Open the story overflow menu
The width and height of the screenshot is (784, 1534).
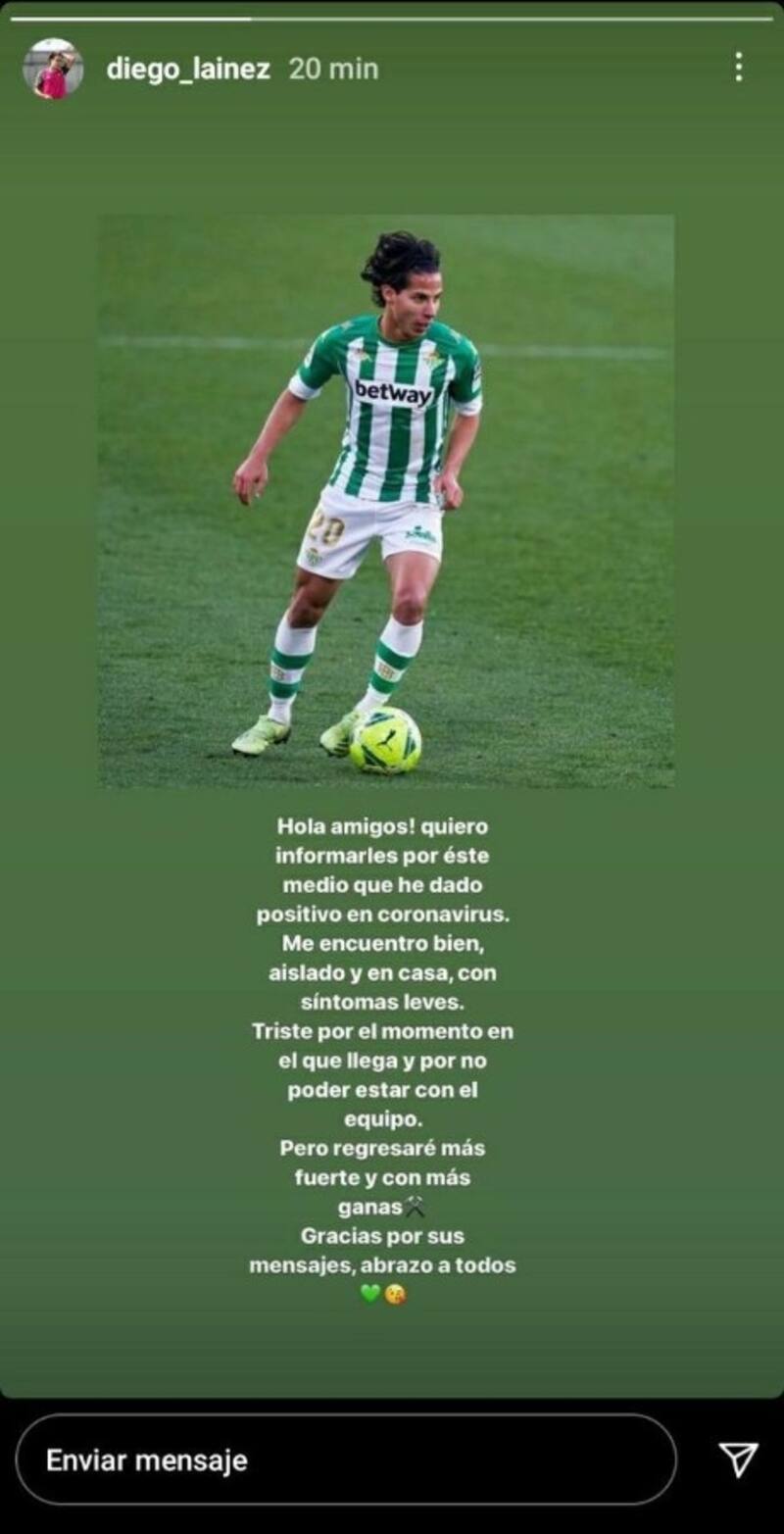pos(738,67)
